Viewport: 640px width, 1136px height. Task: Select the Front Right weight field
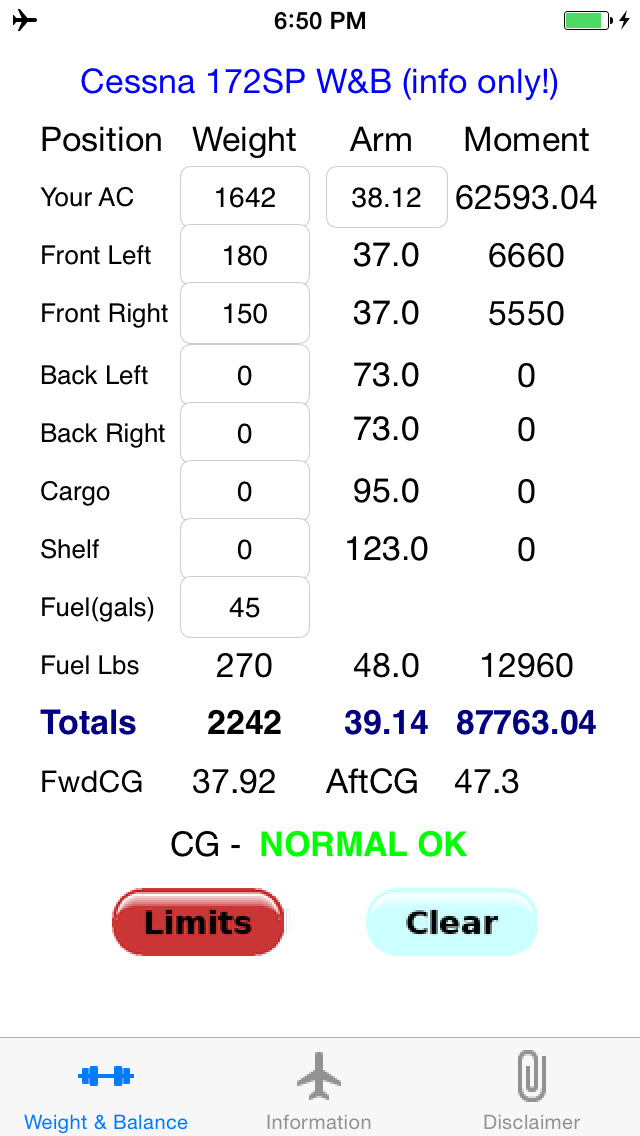(245, 313)
